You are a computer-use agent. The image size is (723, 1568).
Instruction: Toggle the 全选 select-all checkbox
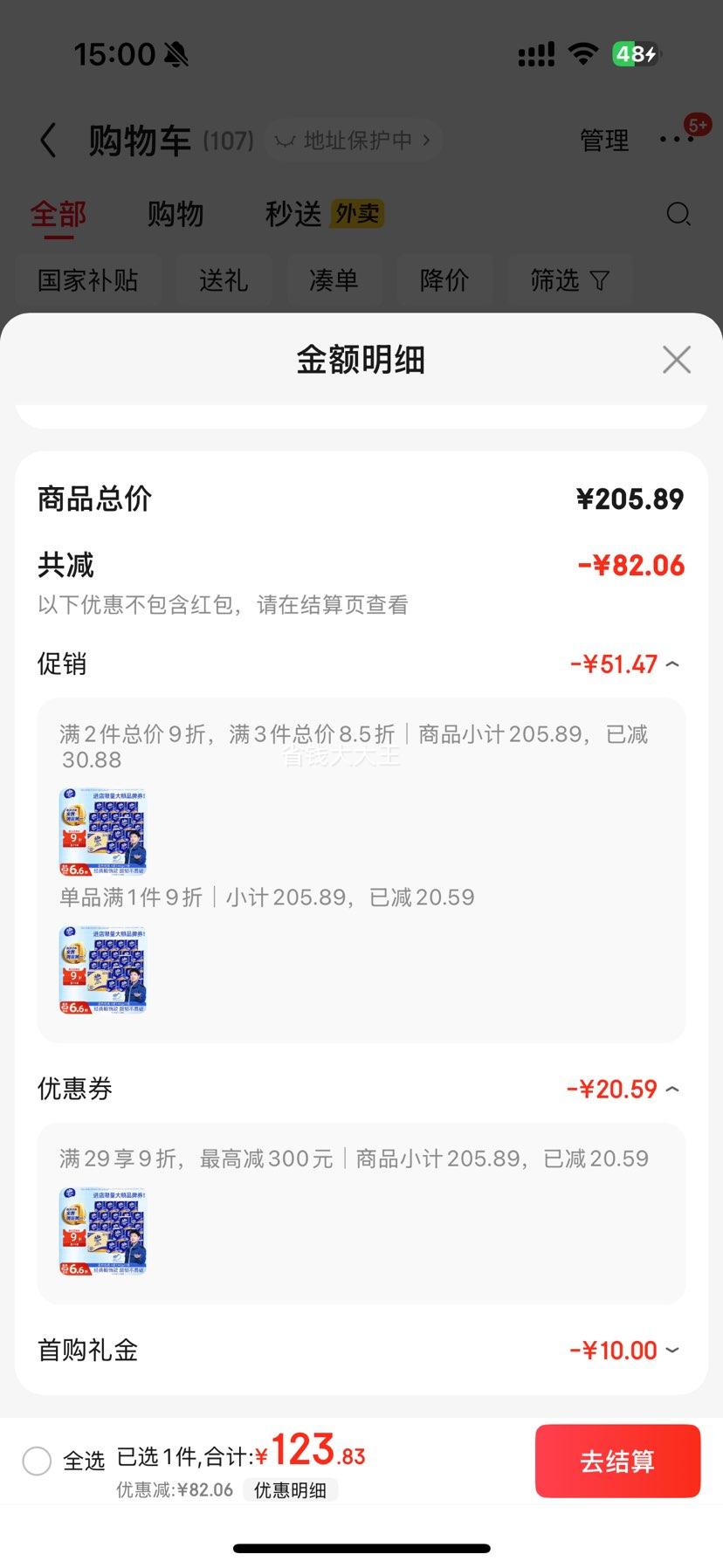(37, 1461)
